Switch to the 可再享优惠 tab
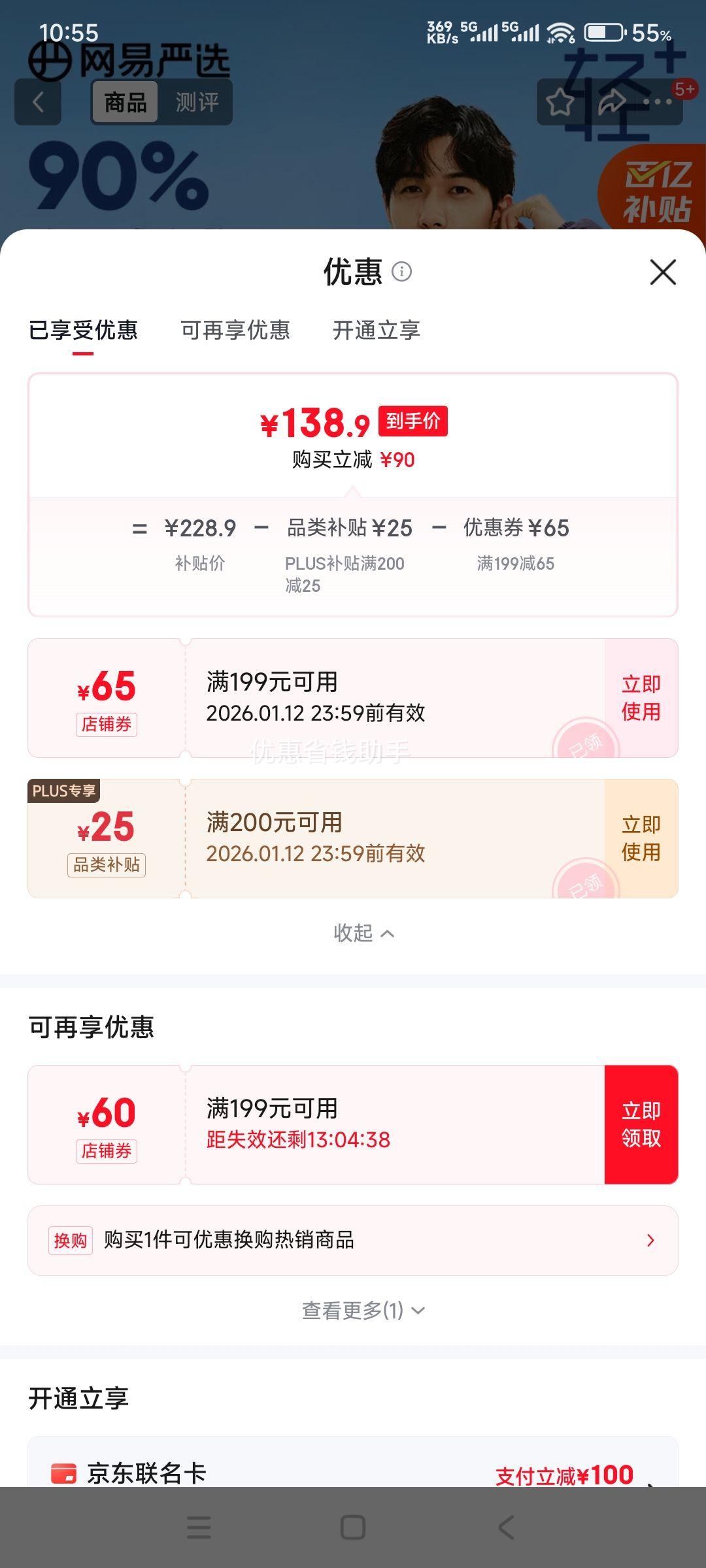 tap(235, 331)
